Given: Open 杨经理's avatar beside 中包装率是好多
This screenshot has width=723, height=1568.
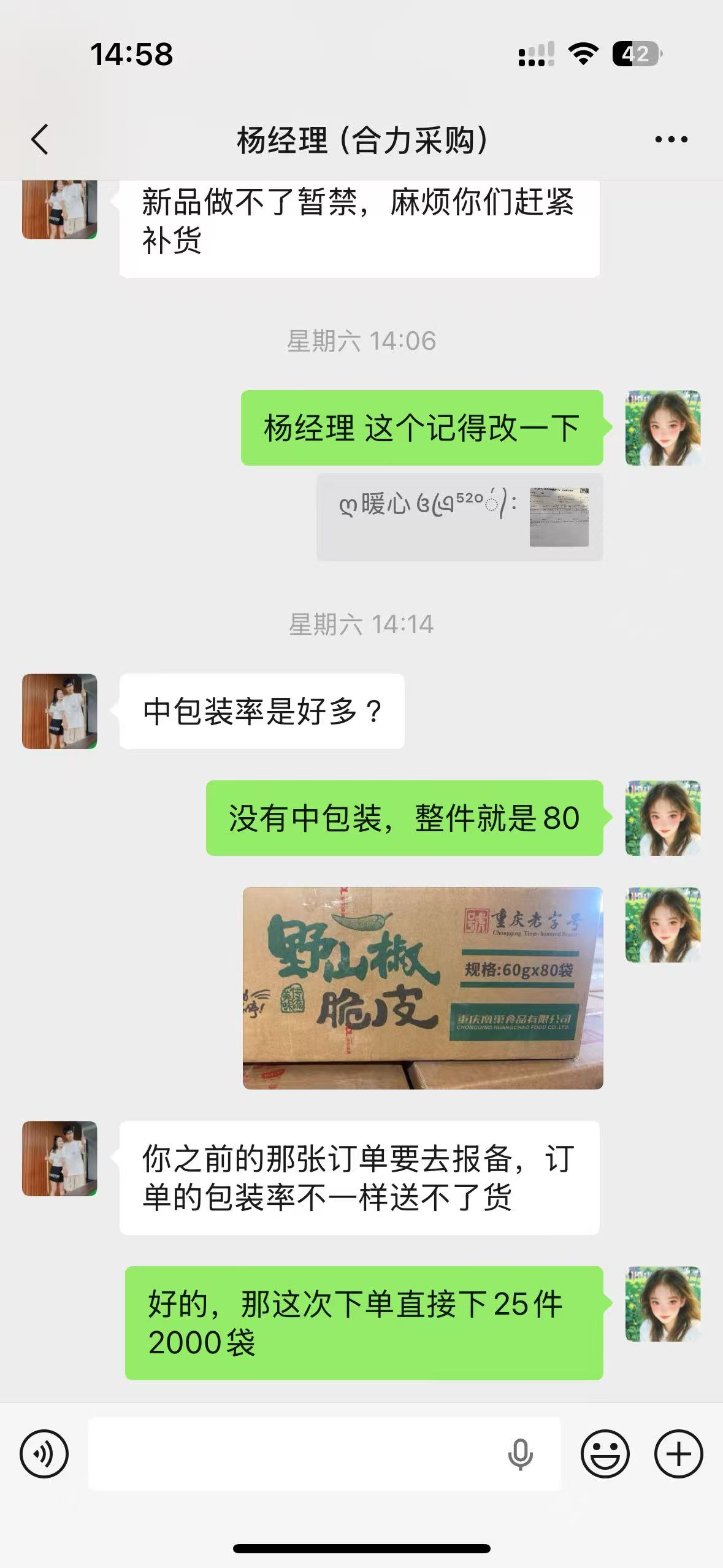Looking at the screenshot, I should (59, 711).
